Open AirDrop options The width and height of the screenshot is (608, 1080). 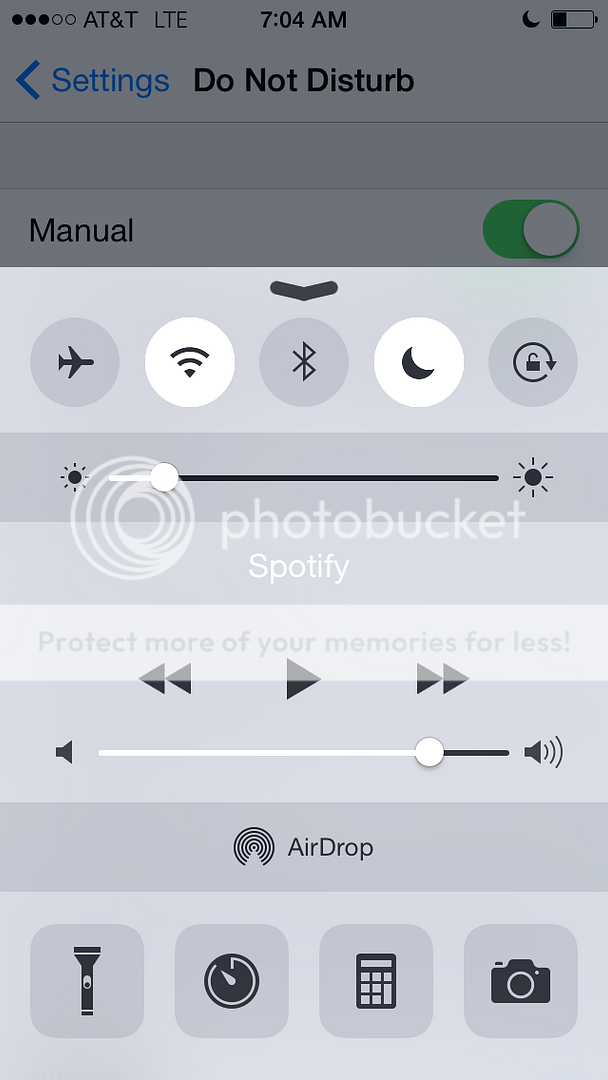tap(304, 848)
